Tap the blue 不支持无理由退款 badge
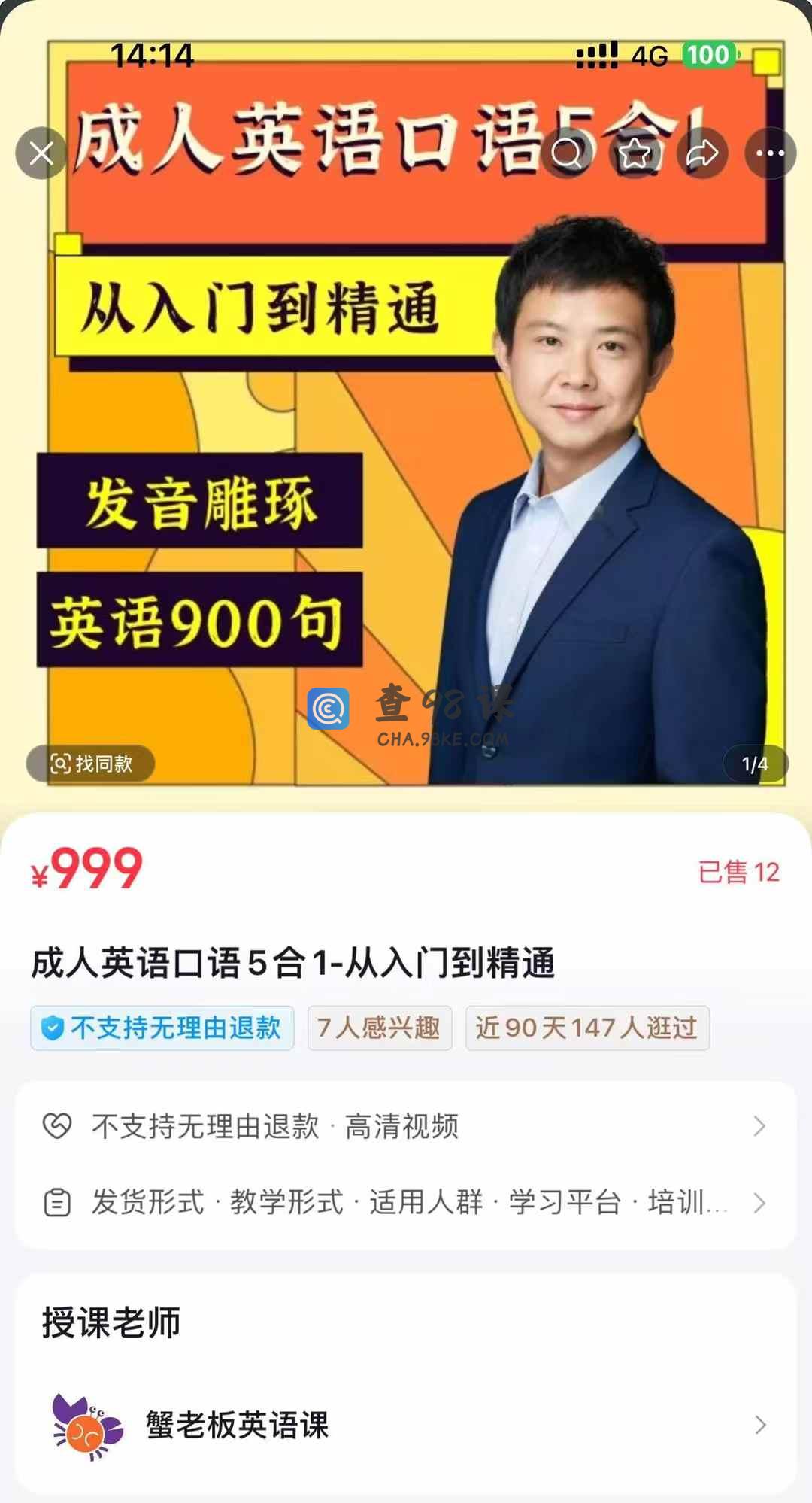This screenshot has width=812, height=1503. point(162,1028)
